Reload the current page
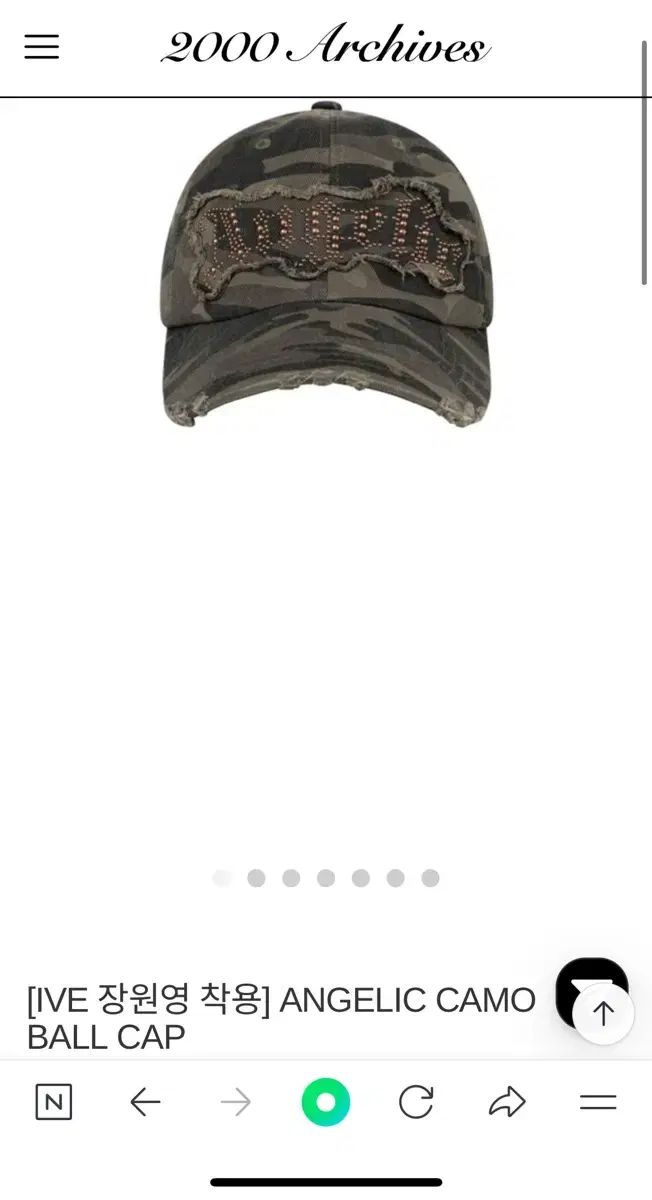Screen dimensions: 652x1200 pyautogui.click(x=416, y=1102)
